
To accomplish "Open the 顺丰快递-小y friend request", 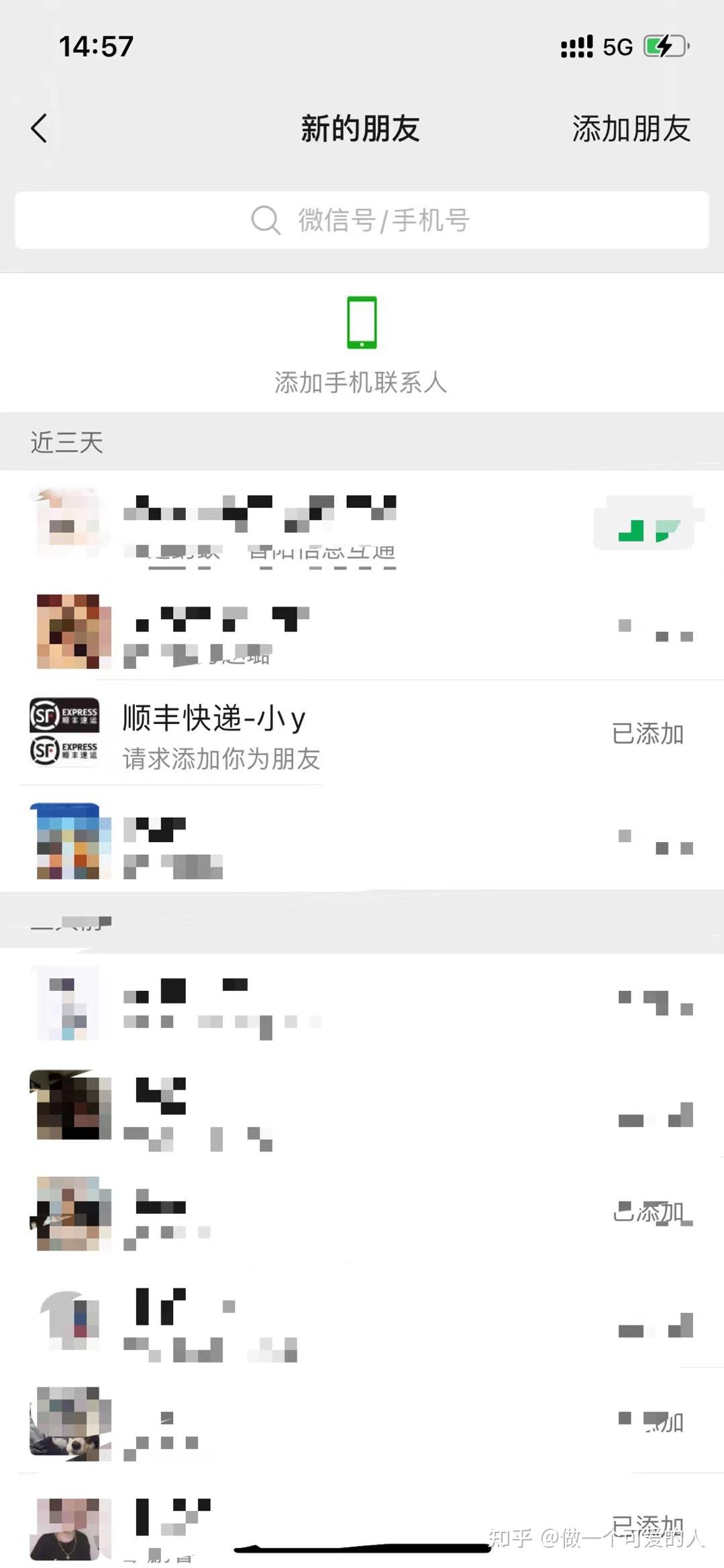I will click(x=221, y=734).
